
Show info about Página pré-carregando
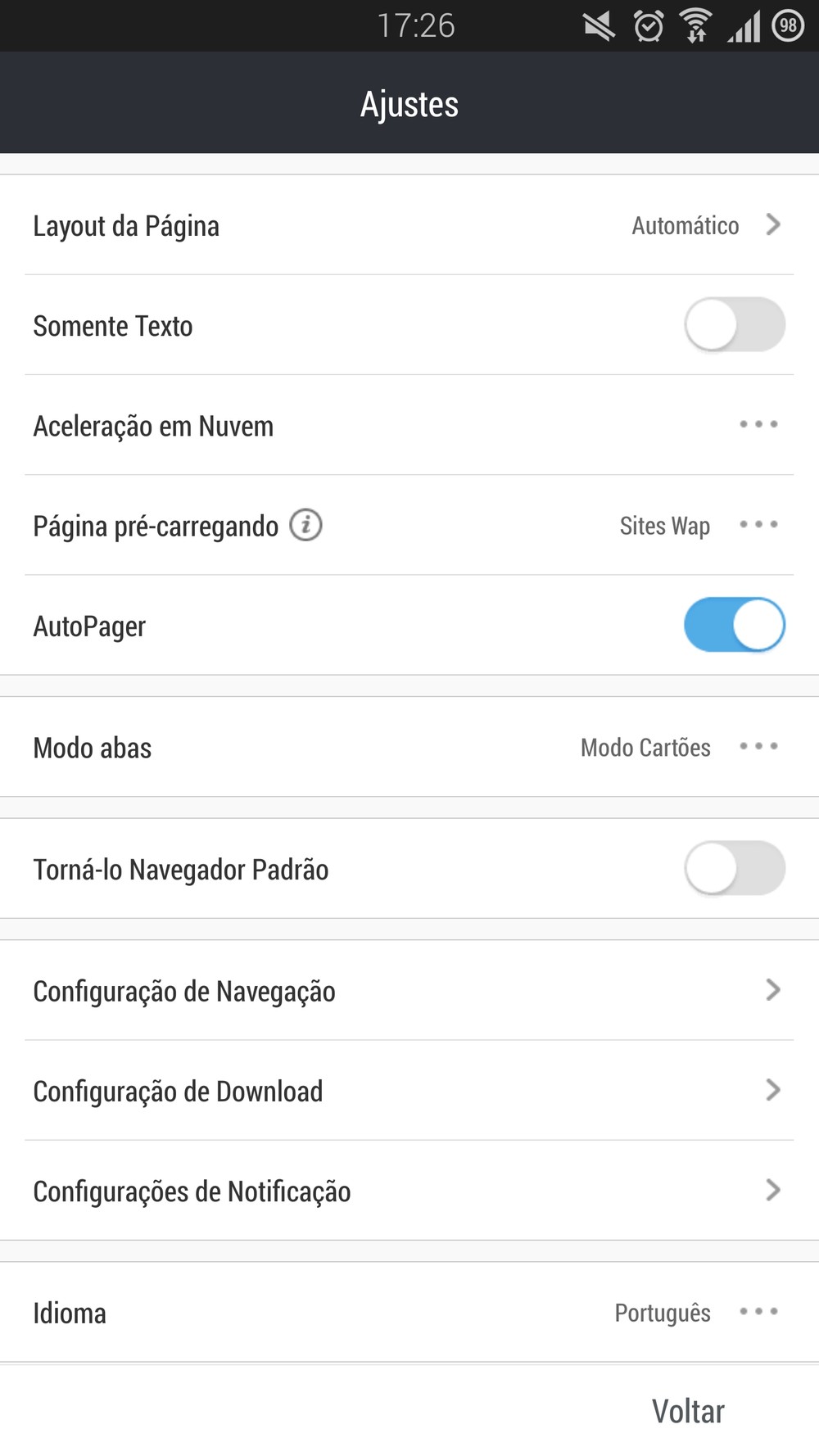click(x=306, y=525)
